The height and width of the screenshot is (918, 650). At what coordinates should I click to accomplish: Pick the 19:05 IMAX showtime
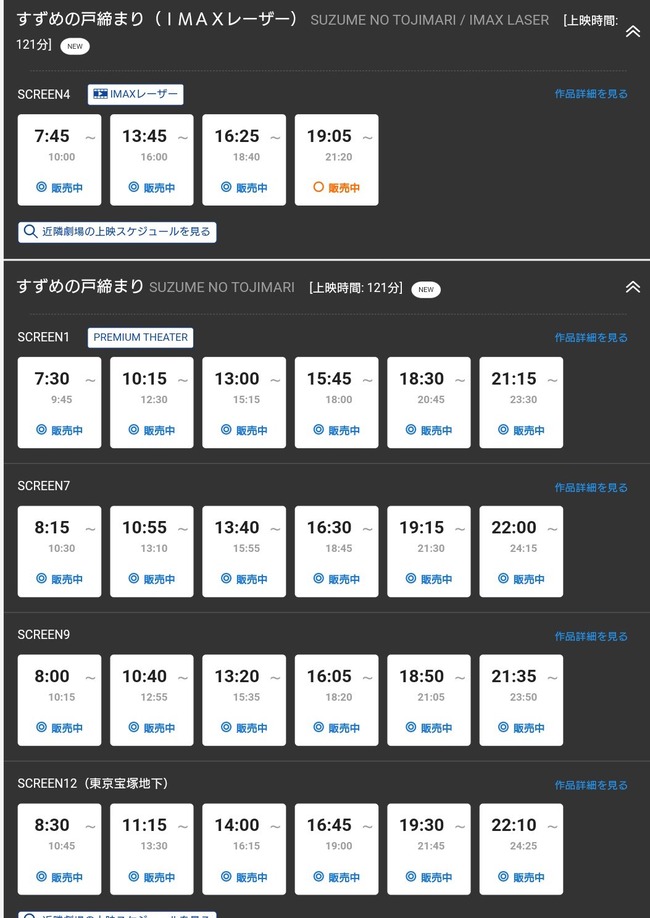[x=336, y=160]
